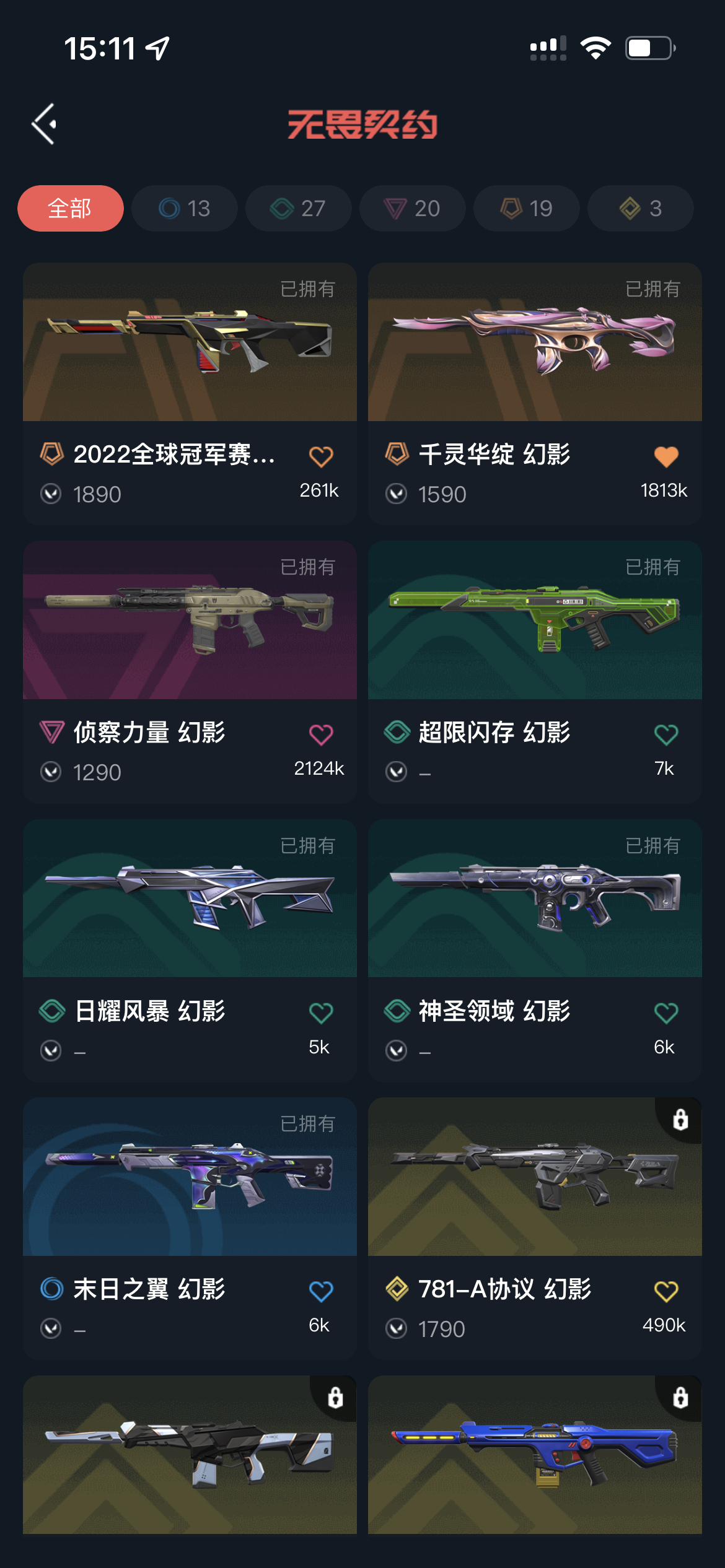Filter skins by the orange tier 19

(x=526, y=209)
